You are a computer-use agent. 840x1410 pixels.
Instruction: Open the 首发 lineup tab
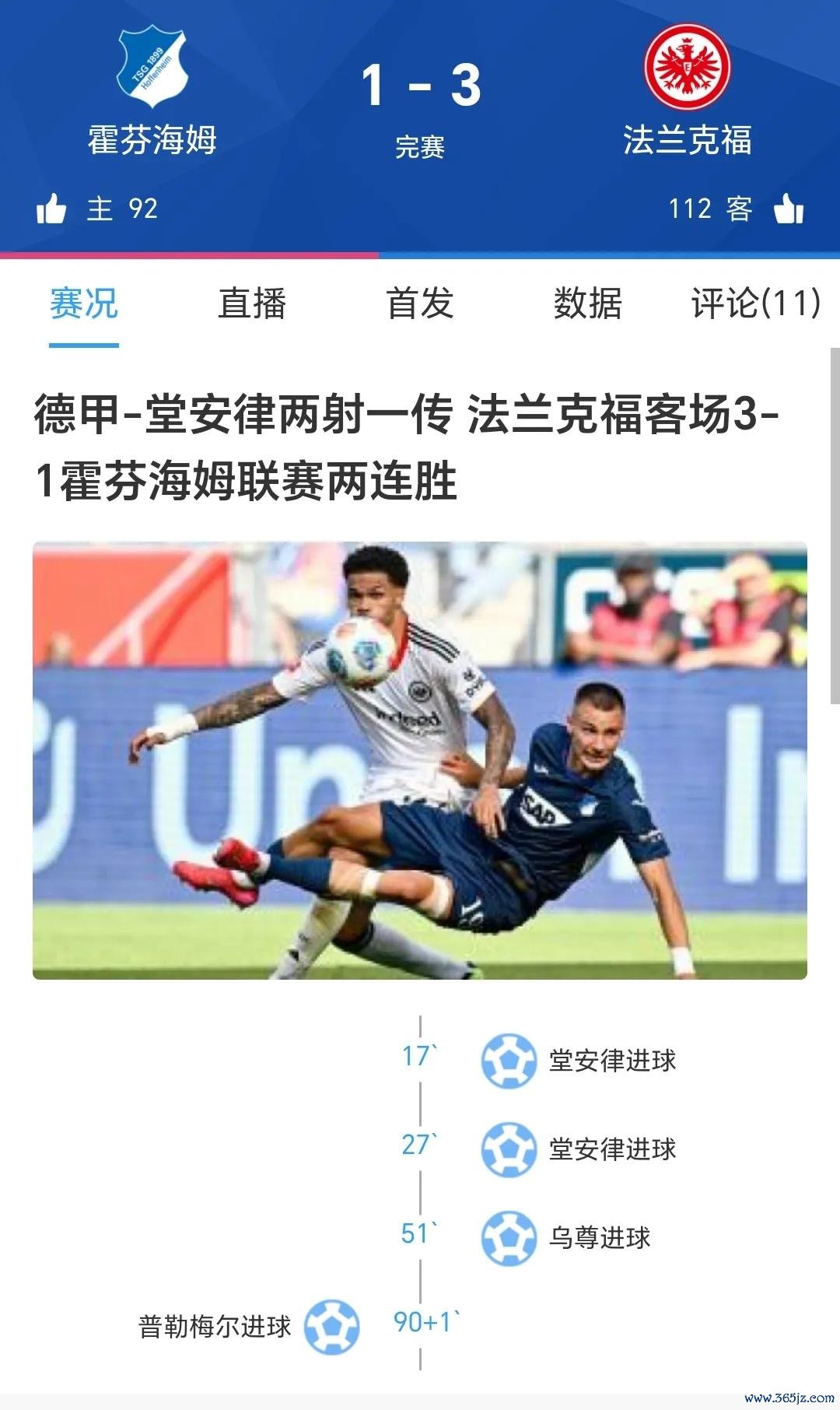(x=420, y=303)
